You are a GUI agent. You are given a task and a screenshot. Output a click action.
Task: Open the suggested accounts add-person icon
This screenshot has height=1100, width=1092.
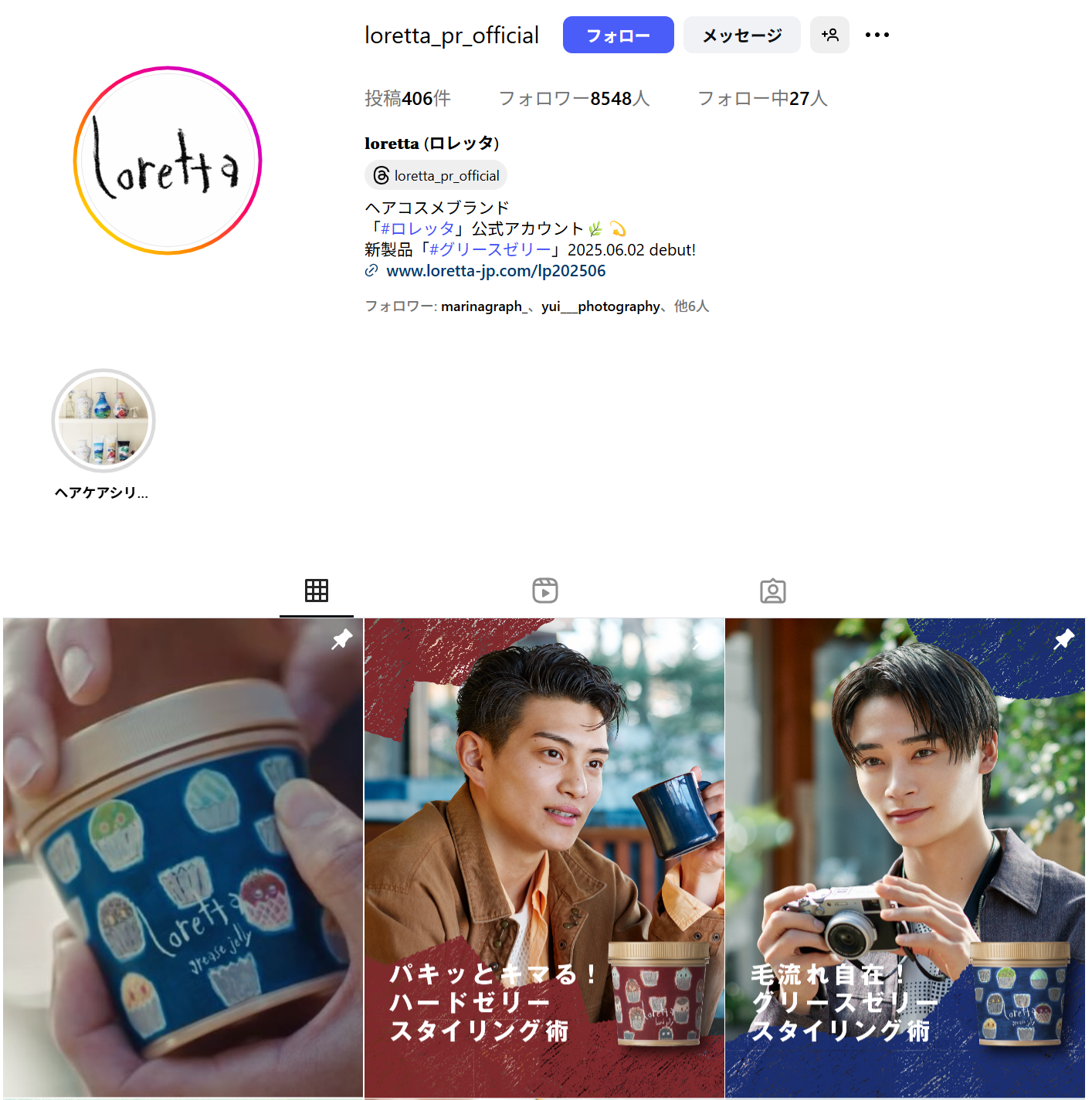(829, 36)
